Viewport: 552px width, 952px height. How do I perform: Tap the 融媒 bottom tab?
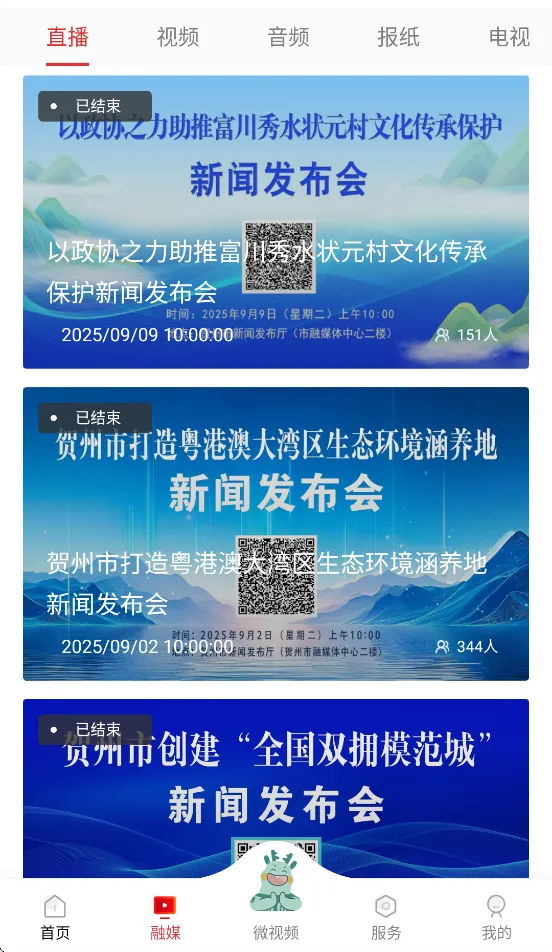click(x=165, y=917)
